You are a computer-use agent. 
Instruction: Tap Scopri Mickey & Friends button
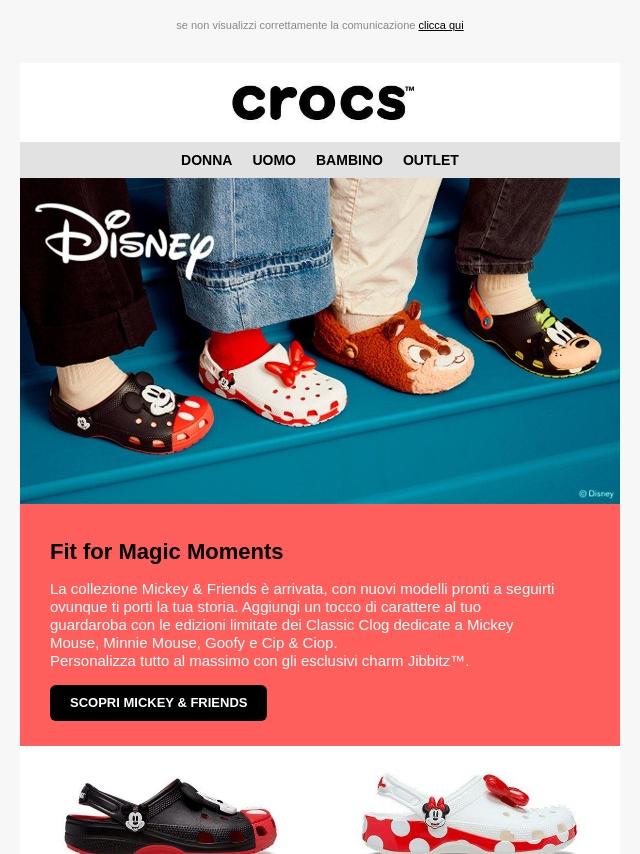(x=159, y=703)
